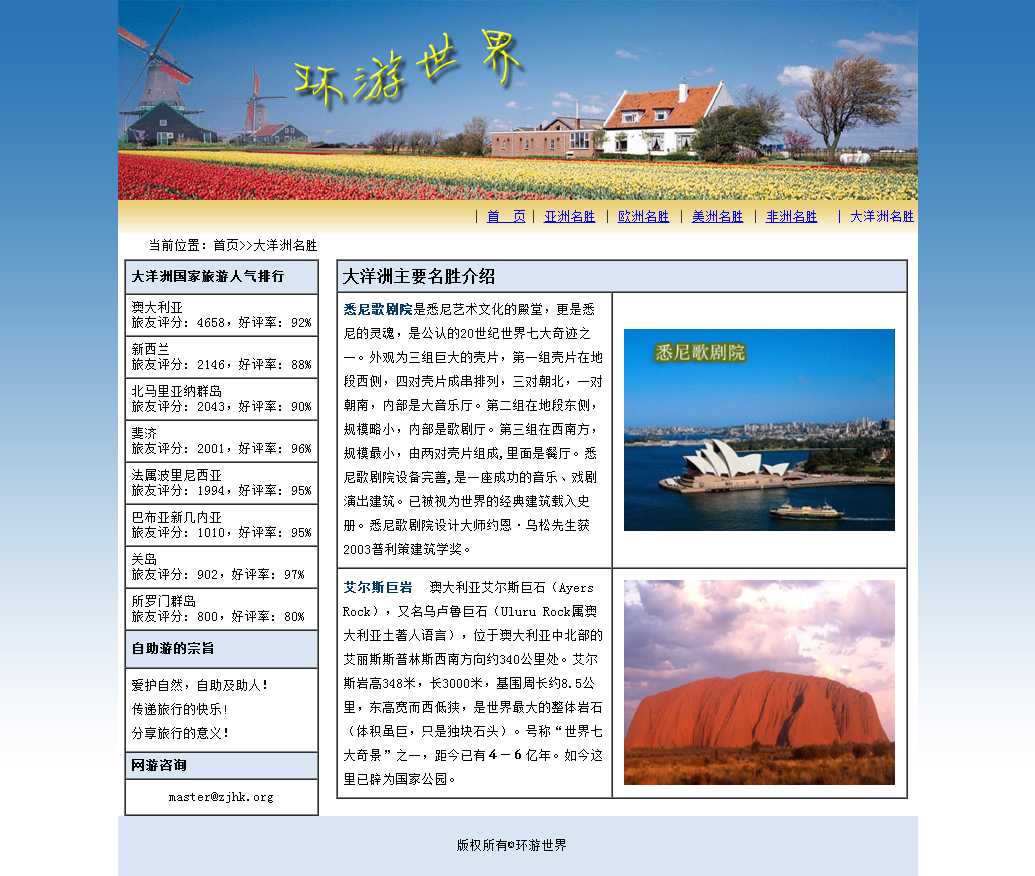Viewport: 1035px width, 876px height.
Task: Go to the 首页 home link
Action: 506,217
